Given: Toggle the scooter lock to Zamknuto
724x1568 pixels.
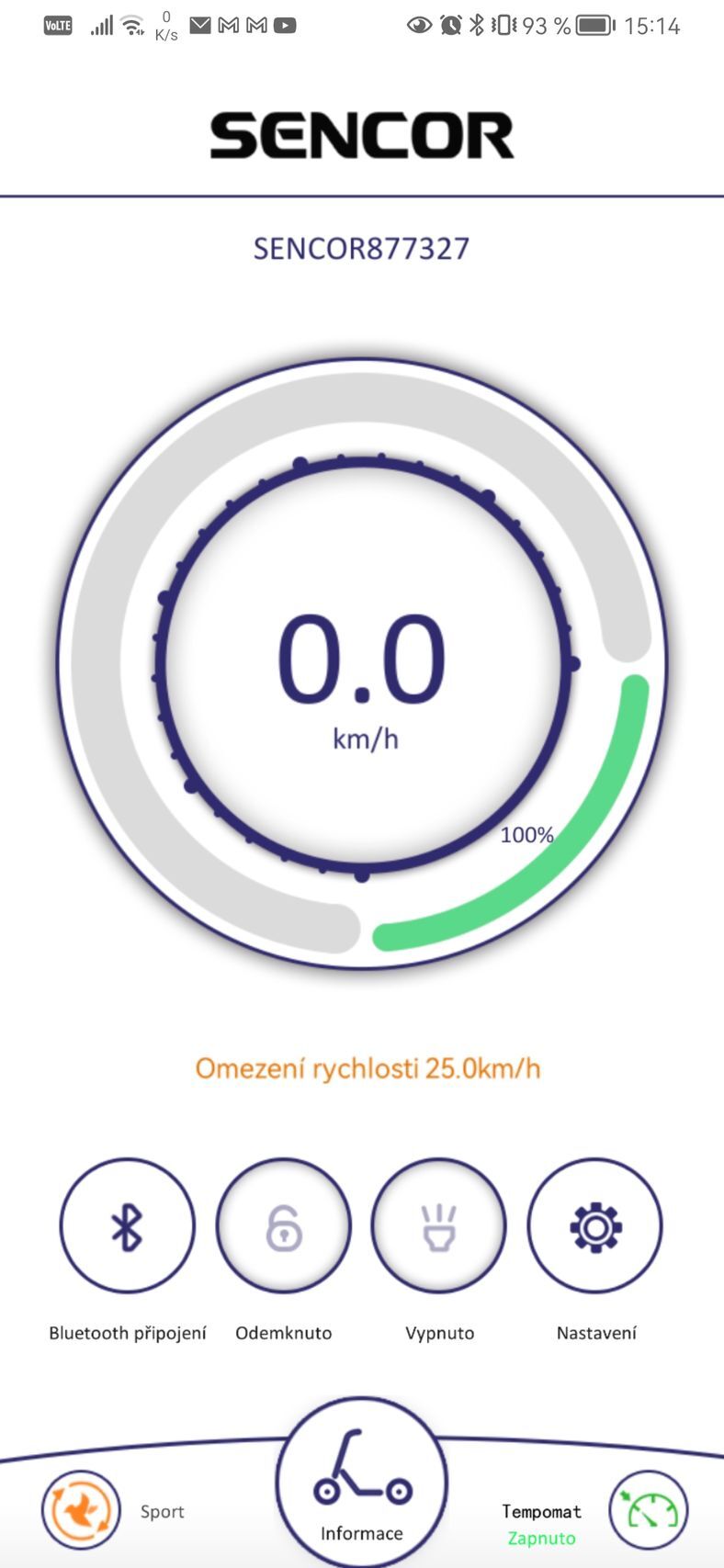Looking at the screenshot, I should point(283,1226).
